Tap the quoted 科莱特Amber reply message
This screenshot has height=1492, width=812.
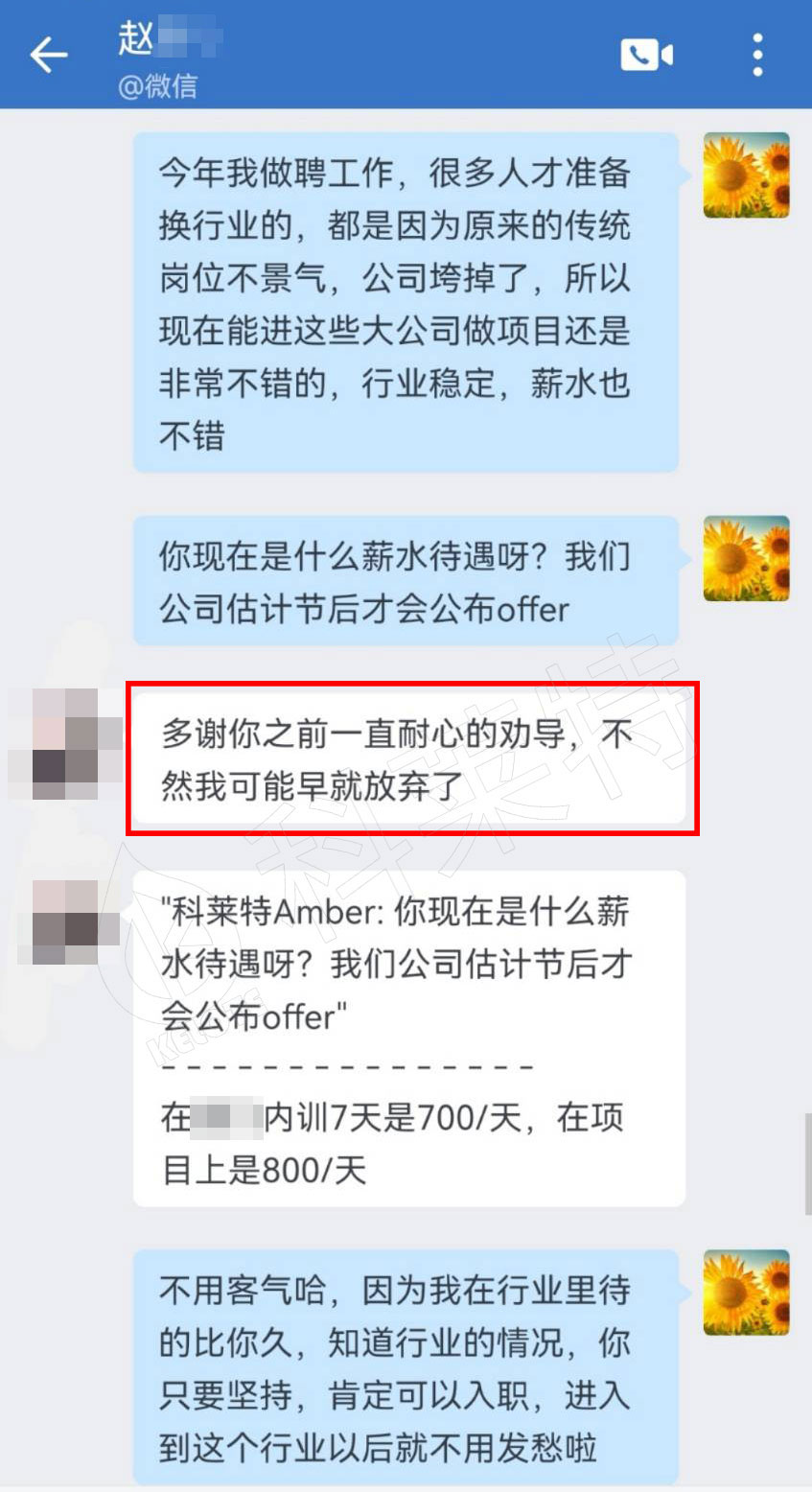click(408, 1037)
